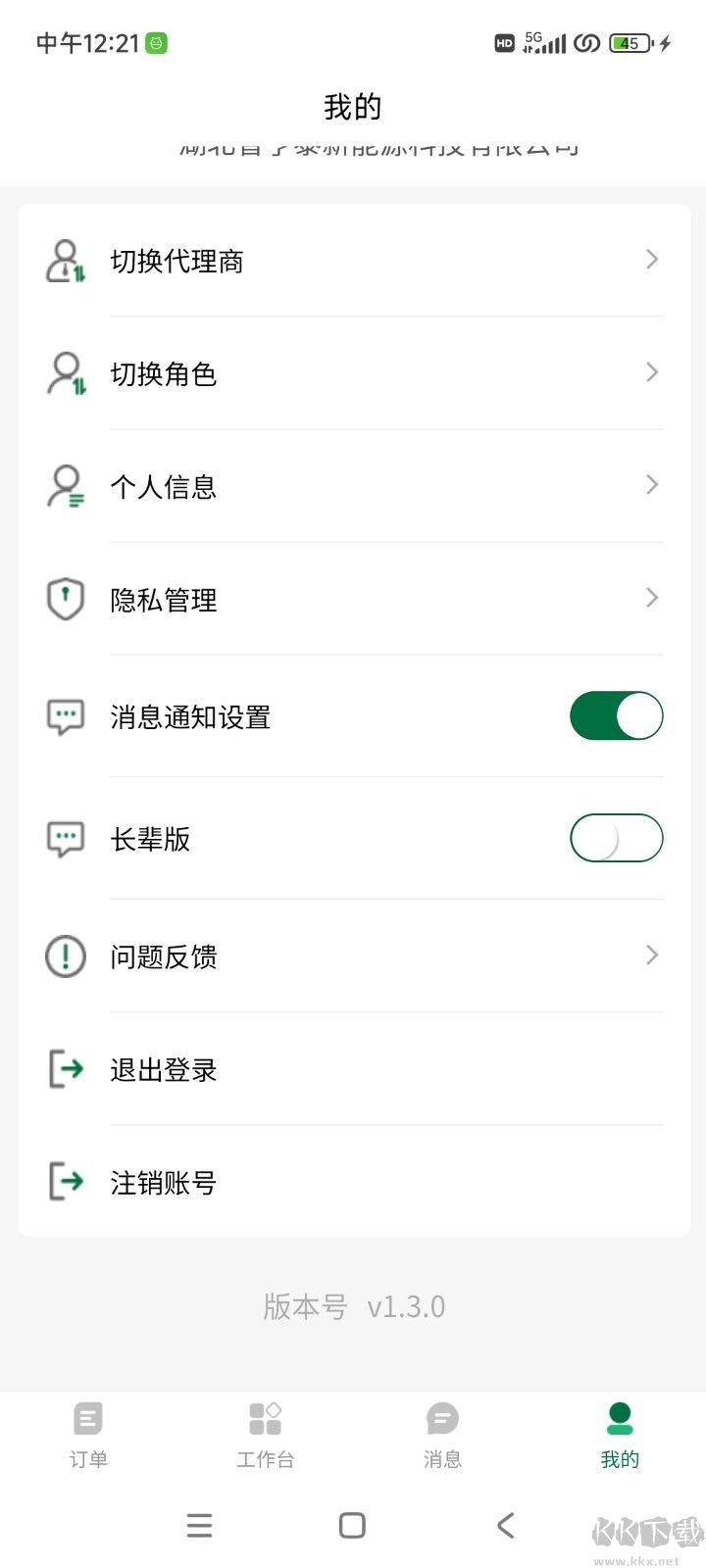This screenshot has height=1568, width=706.
Task: Switch to the 消息 tab
Action: click(441, 1431)
